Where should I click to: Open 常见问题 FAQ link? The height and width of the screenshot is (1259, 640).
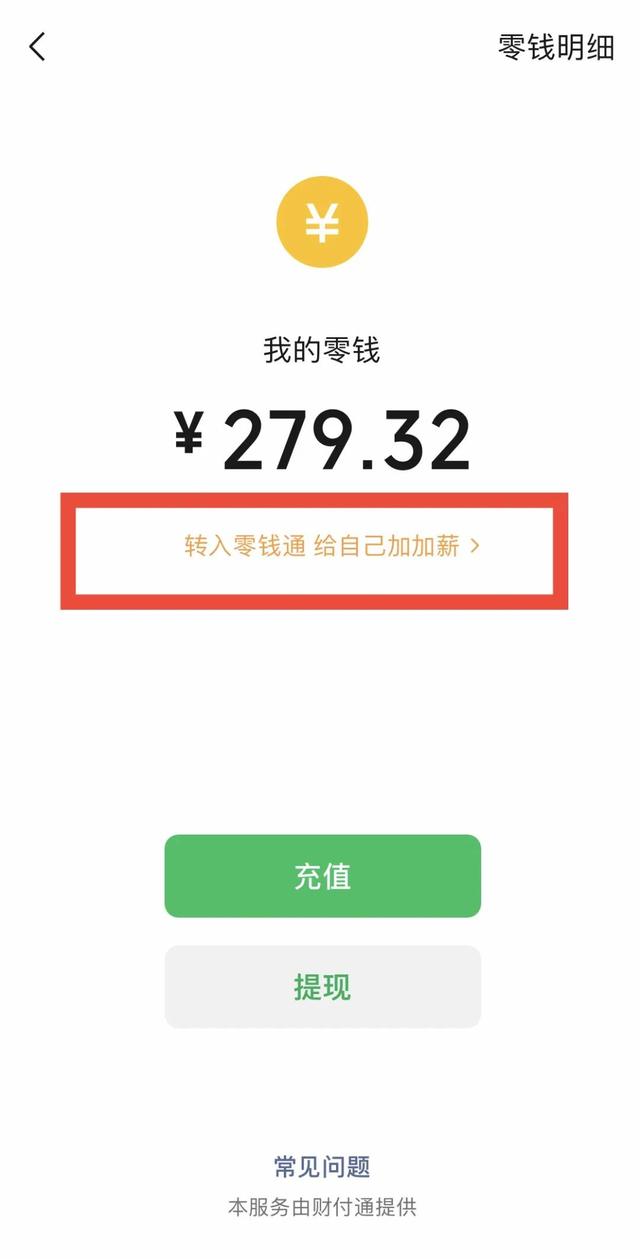point(322,1166)
